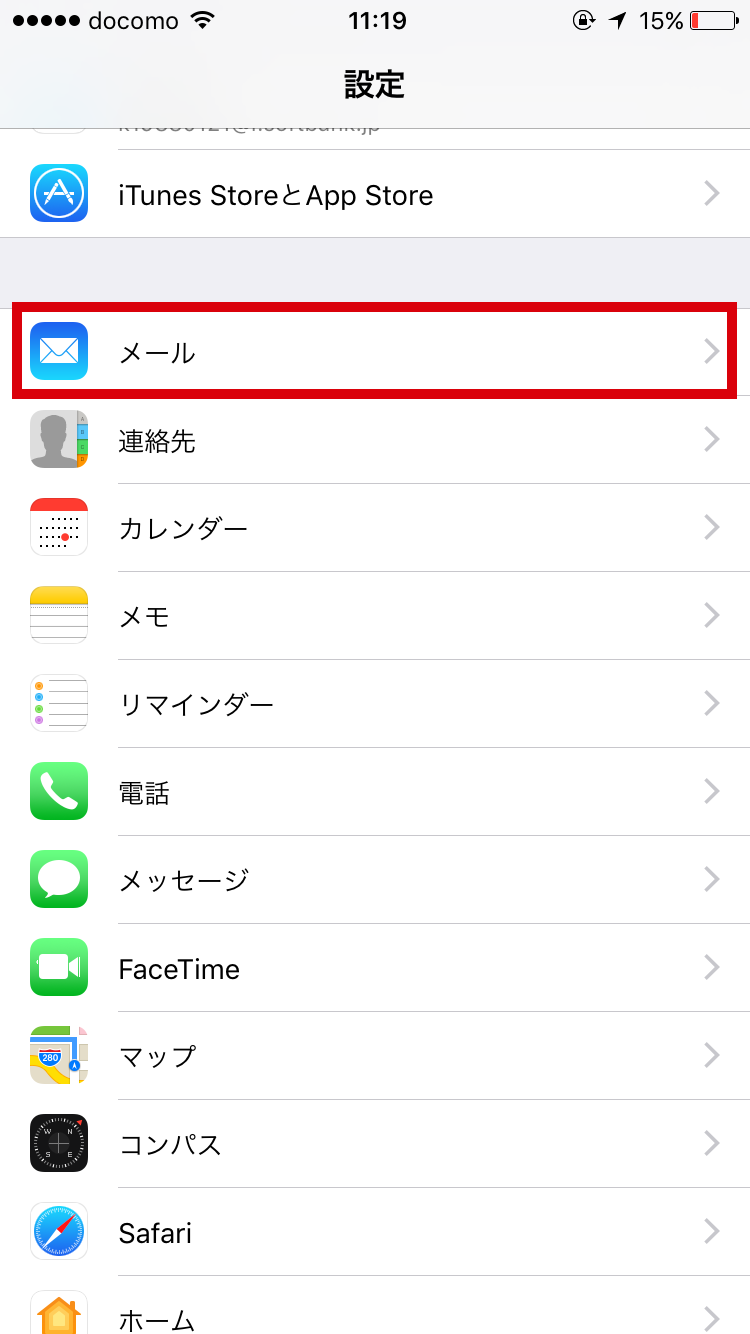Tap the 電話 settings row
750x1334 pixels.
(375, 792)
